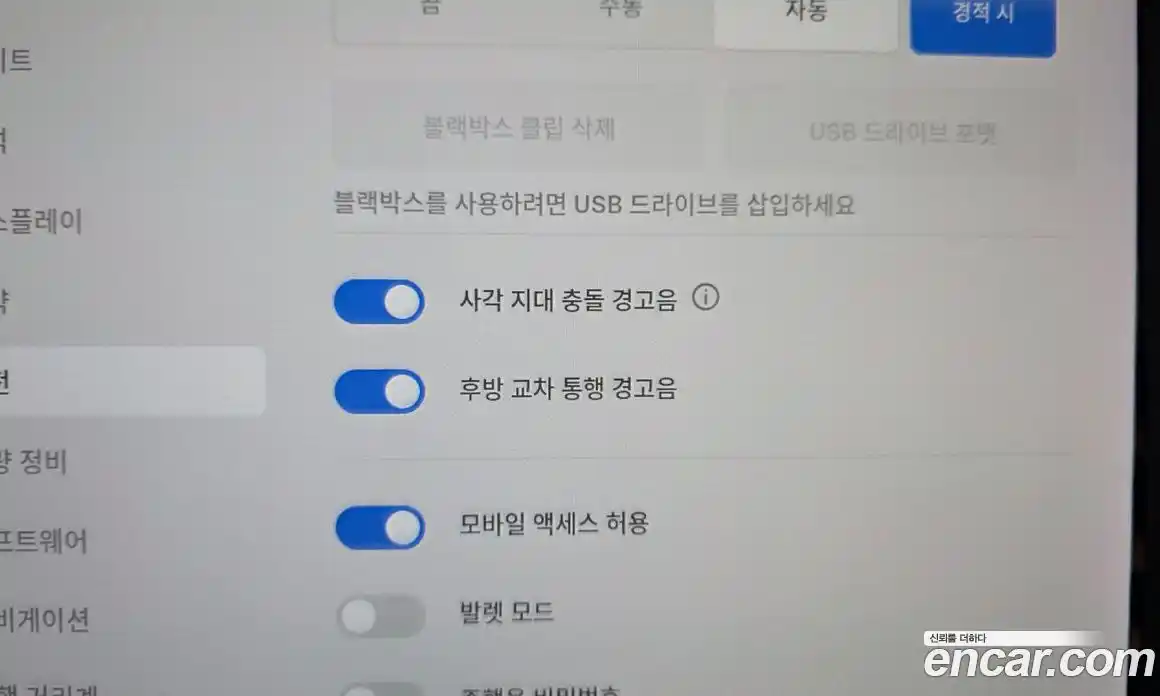Open info icon next to 사각 지대 충돌 경고음
Viewport: 1160px width, 696px height.
[x=706, y=298]
